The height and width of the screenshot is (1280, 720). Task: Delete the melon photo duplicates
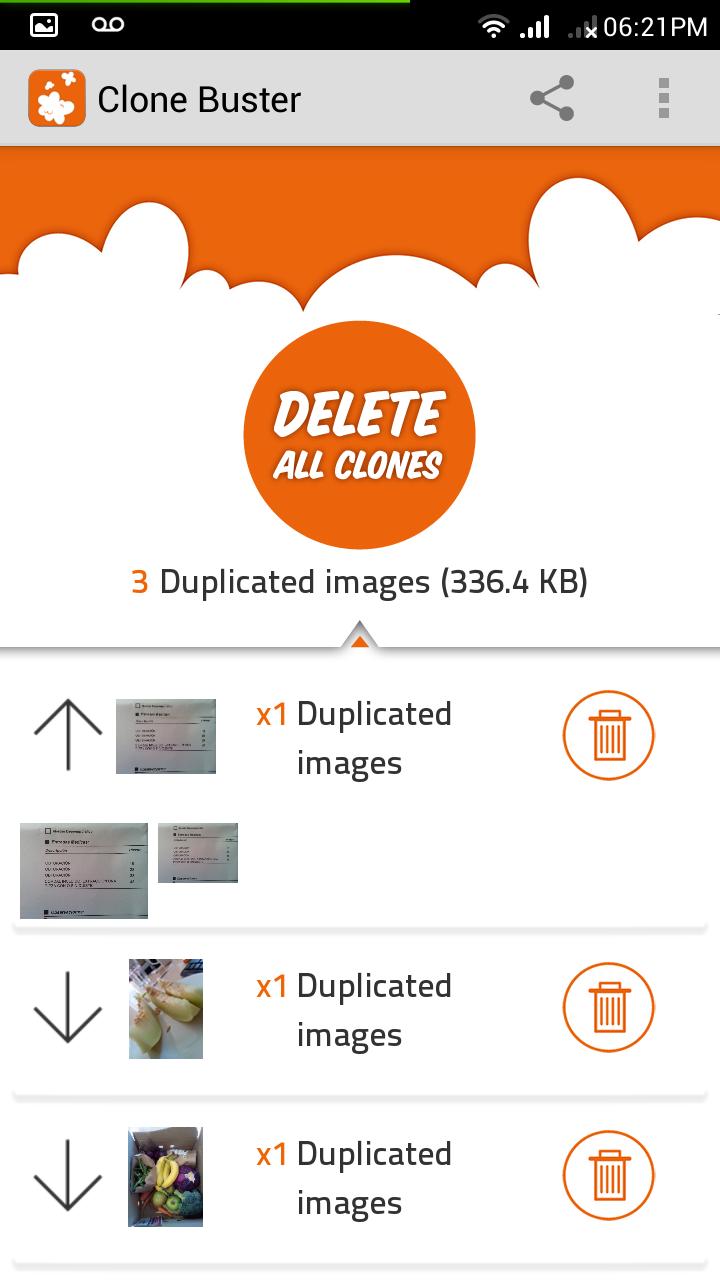click(x=608, y=1008)
